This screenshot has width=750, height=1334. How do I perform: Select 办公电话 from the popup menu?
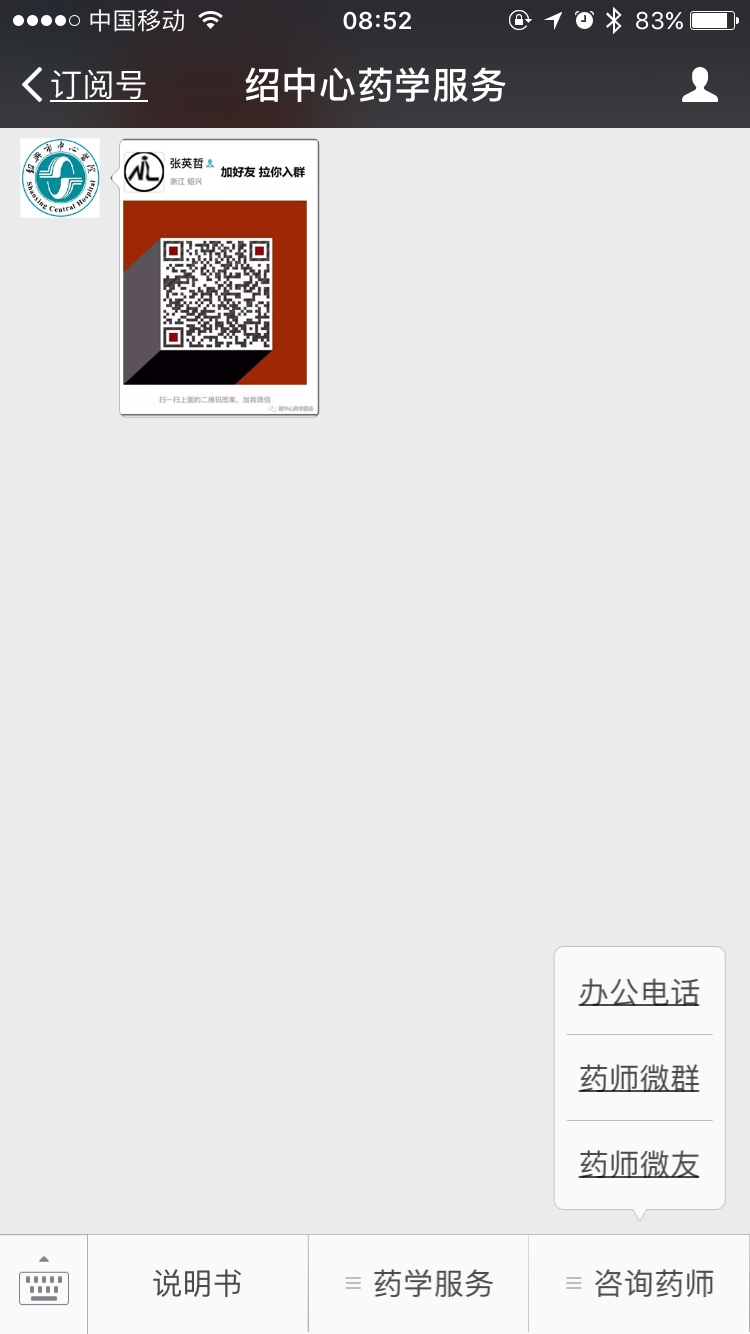tap(639, 992)
